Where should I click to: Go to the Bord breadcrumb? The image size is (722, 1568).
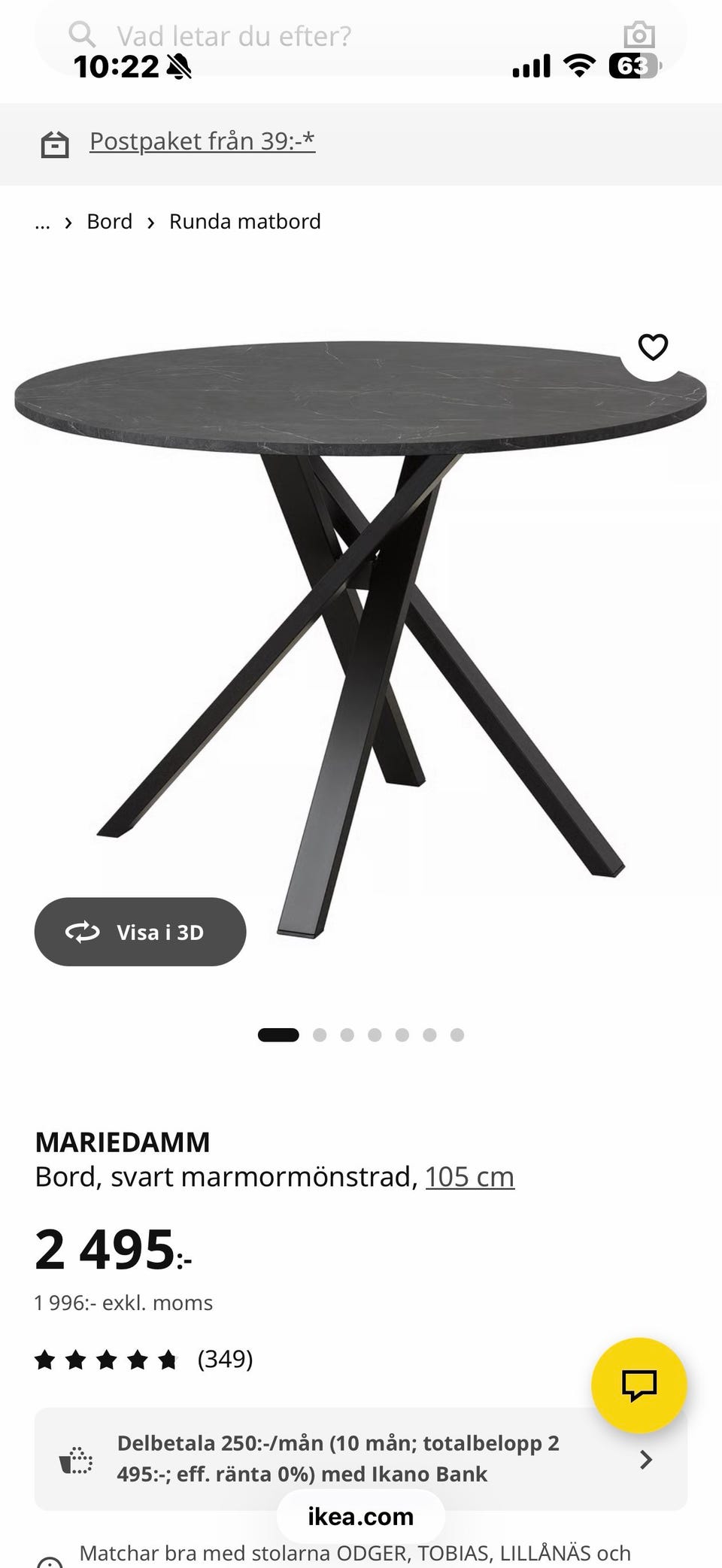pyautogui.click(x=109, y=222)
